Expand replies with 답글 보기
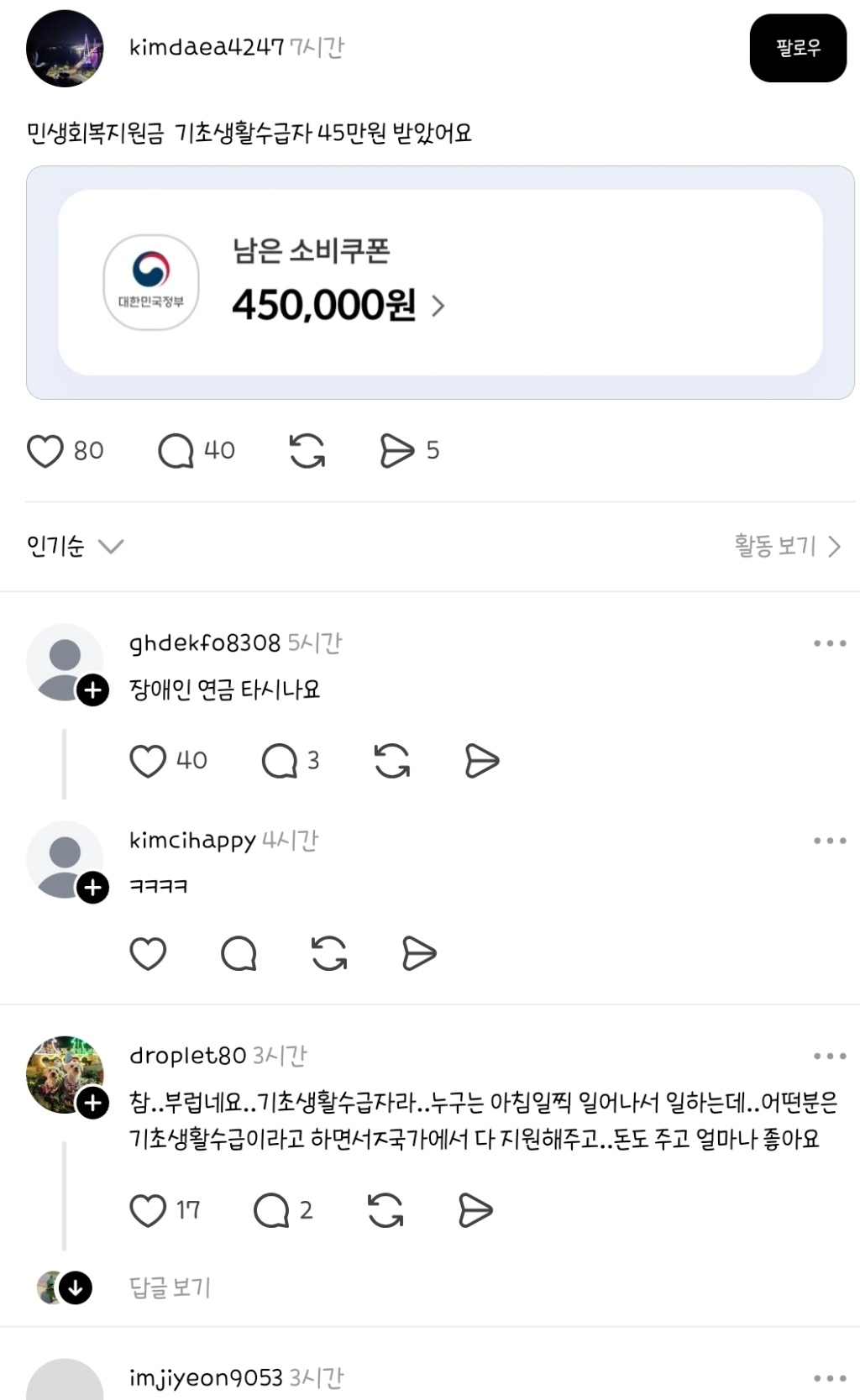 pos(170,1287)
